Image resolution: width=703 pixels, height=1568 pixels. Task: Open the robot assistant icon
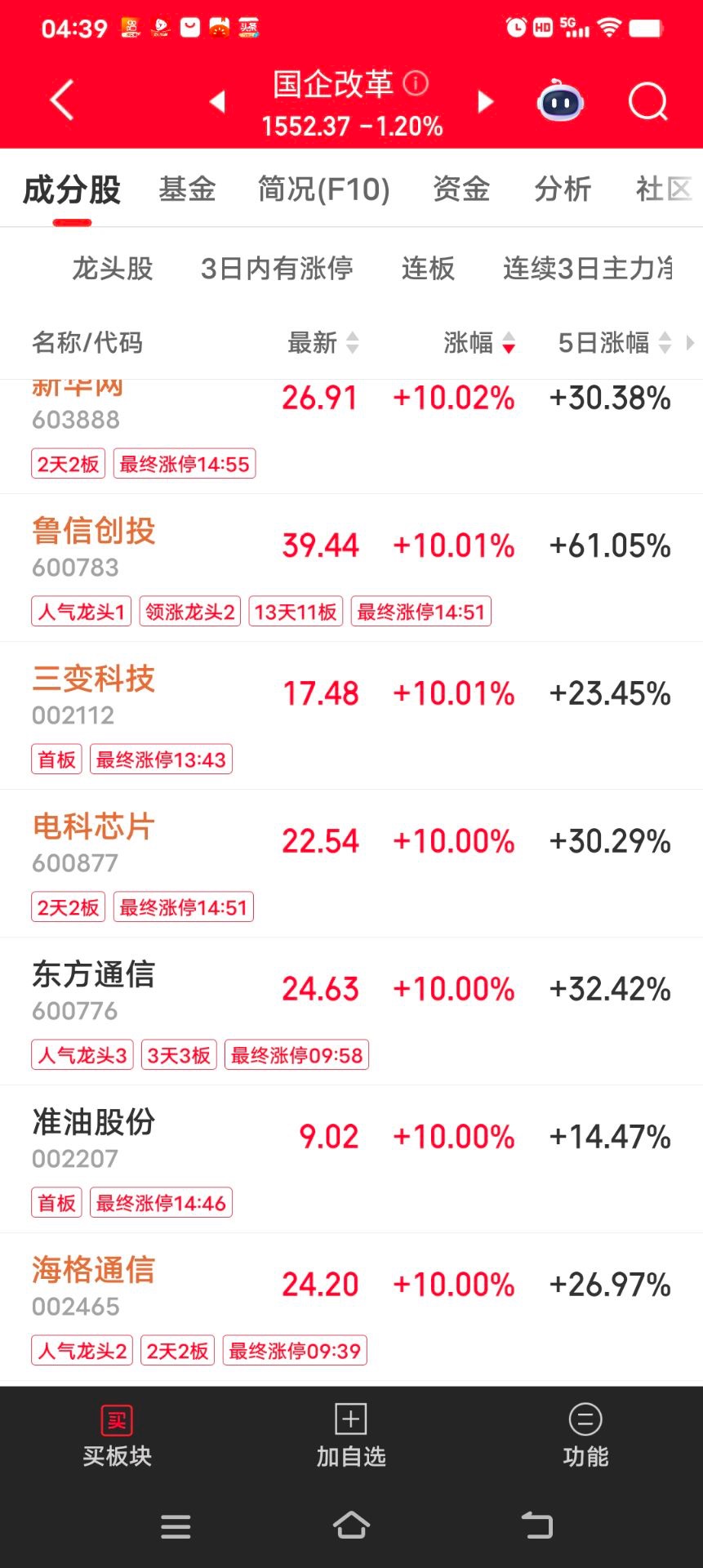click(560, 101)
